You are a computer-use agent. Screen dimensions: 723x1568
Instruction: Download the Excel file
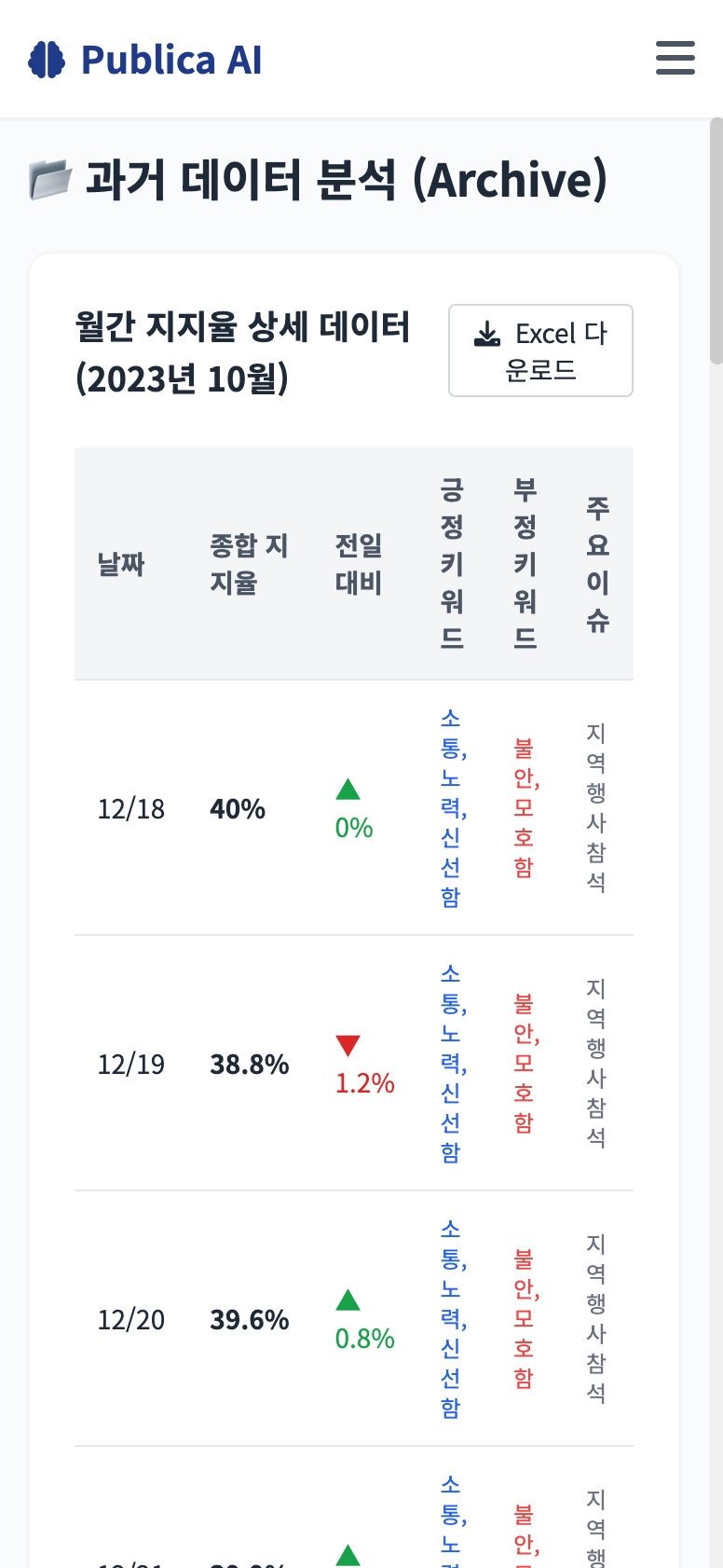(x=540, y=351)
